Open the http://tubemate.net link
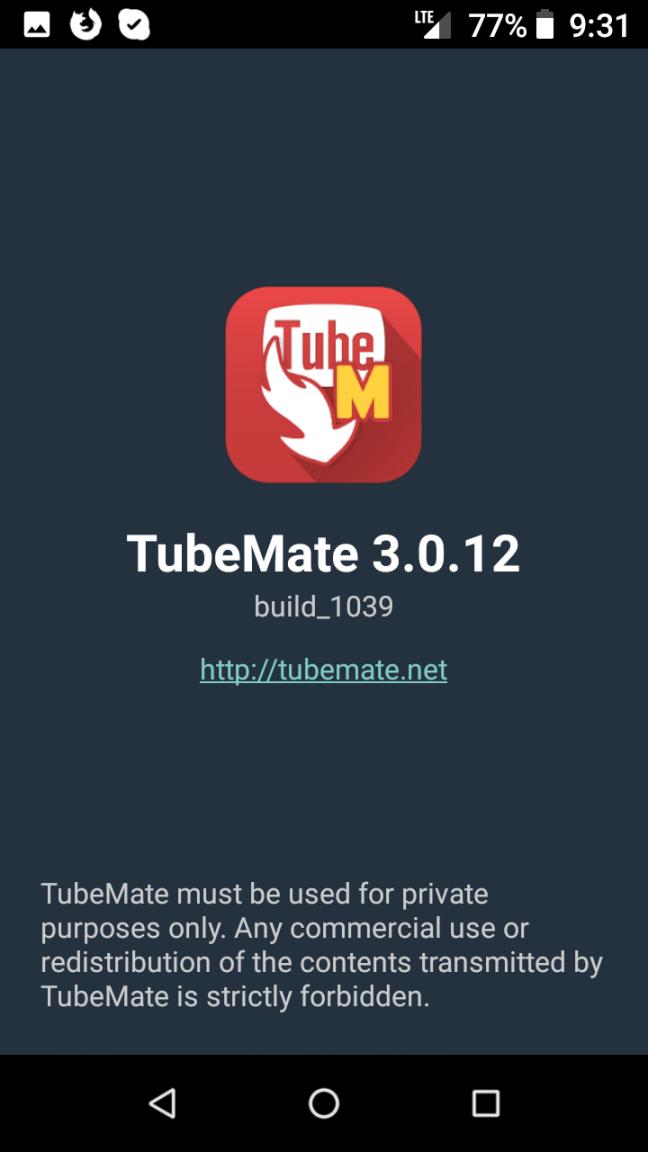 (323, 669)
